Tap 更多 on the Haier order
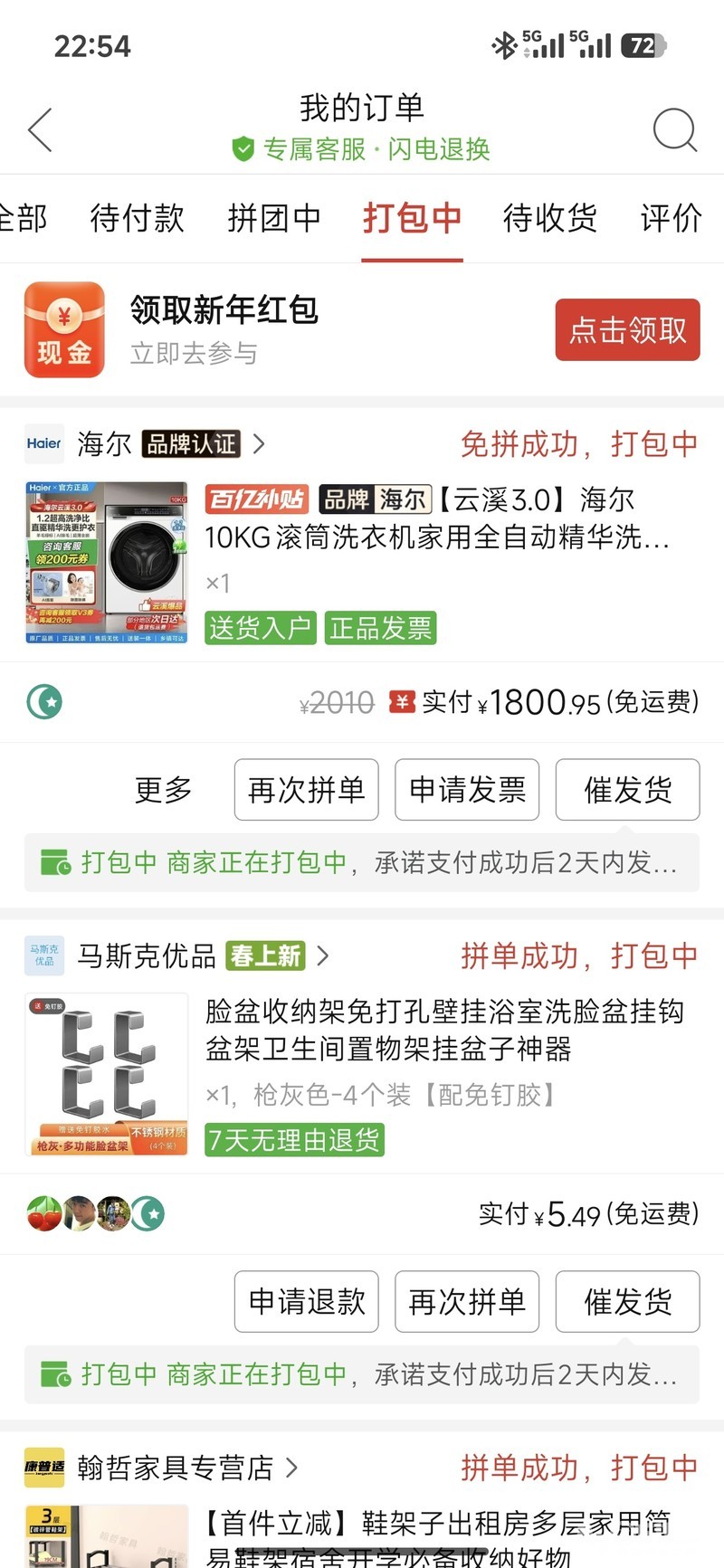 [x=164, y=790]
